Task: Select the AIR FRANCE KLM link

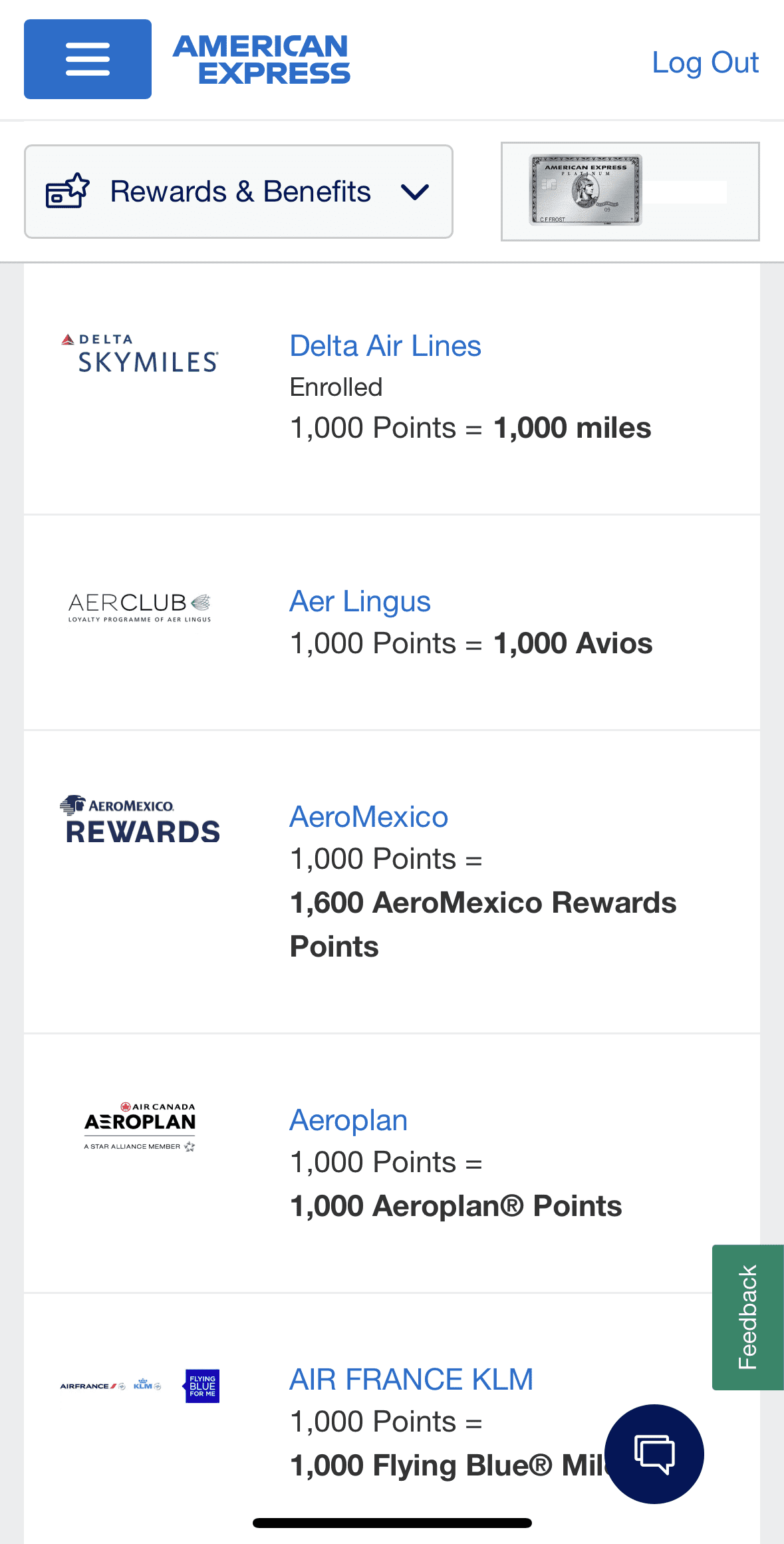Action: pos(410,1380)
